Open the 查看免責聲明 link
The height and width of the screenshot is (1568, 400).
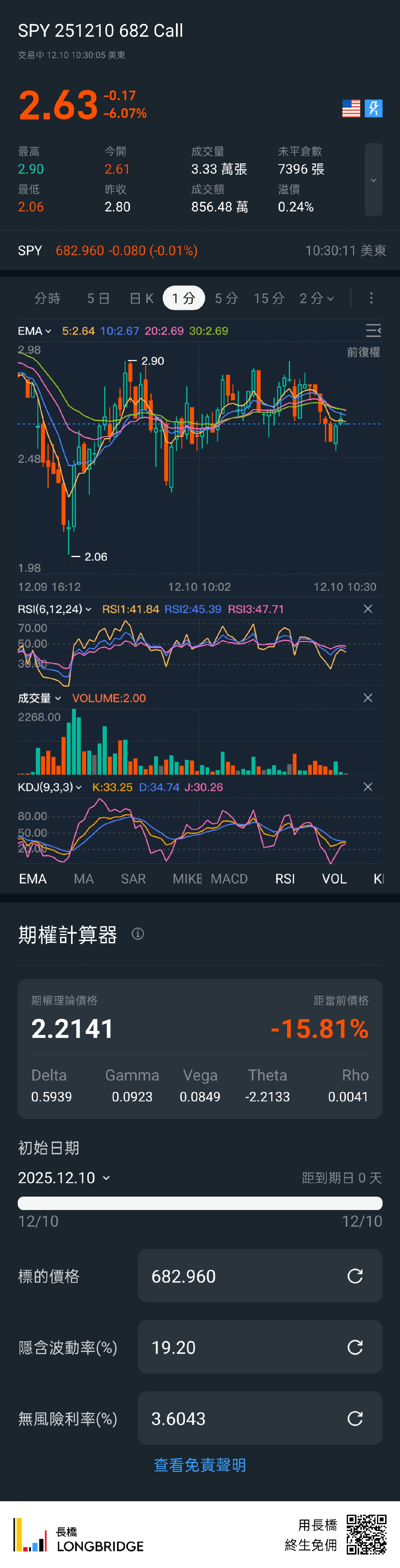click(x=200, y=1464)
